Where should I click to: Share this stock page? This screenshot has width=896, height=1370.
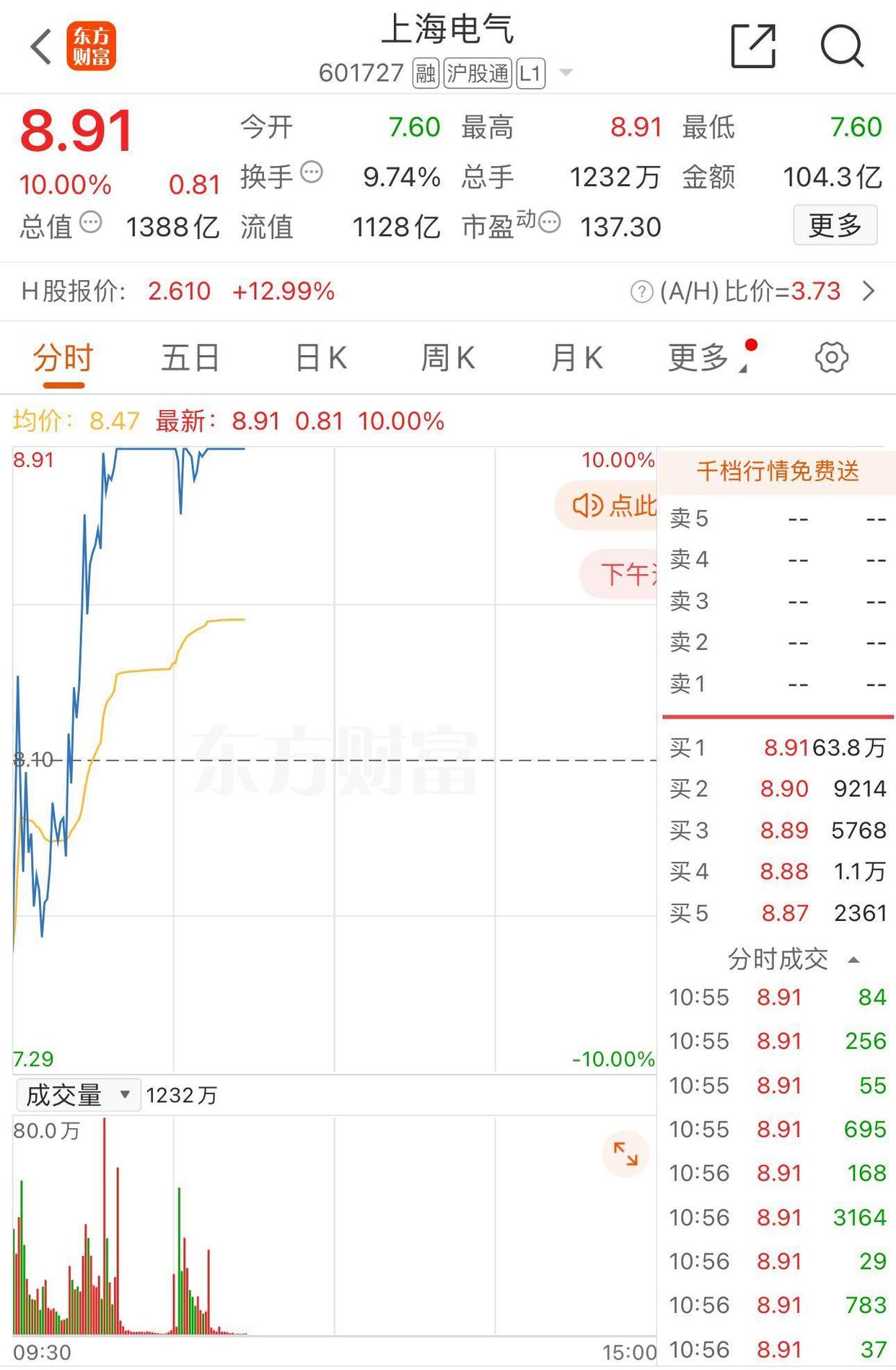tap(753, 46)
